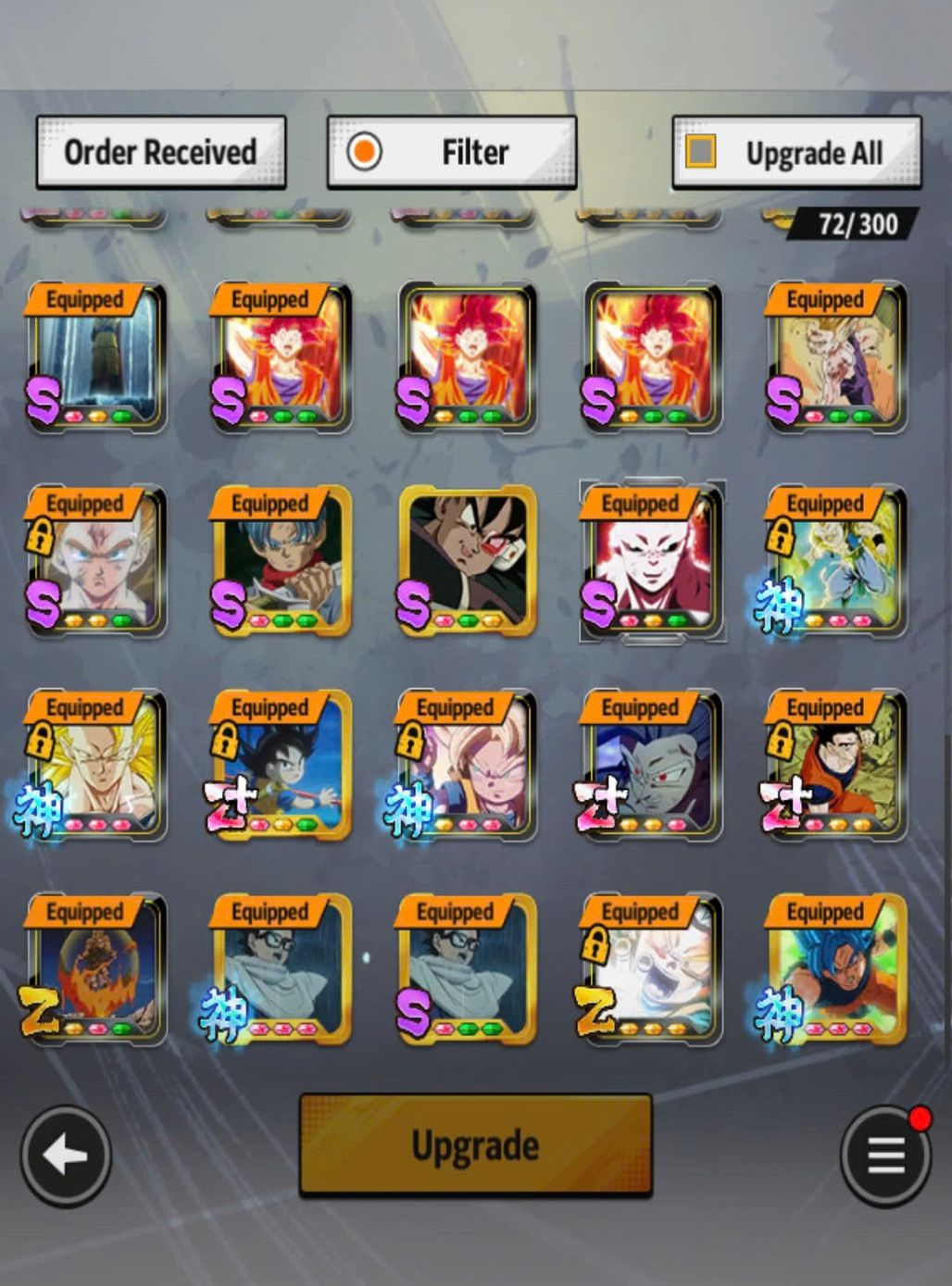Select the Baby Vegeta Z+ equipment
Viewport: 952px width, 1286px height.
click(x=653, y=766)
